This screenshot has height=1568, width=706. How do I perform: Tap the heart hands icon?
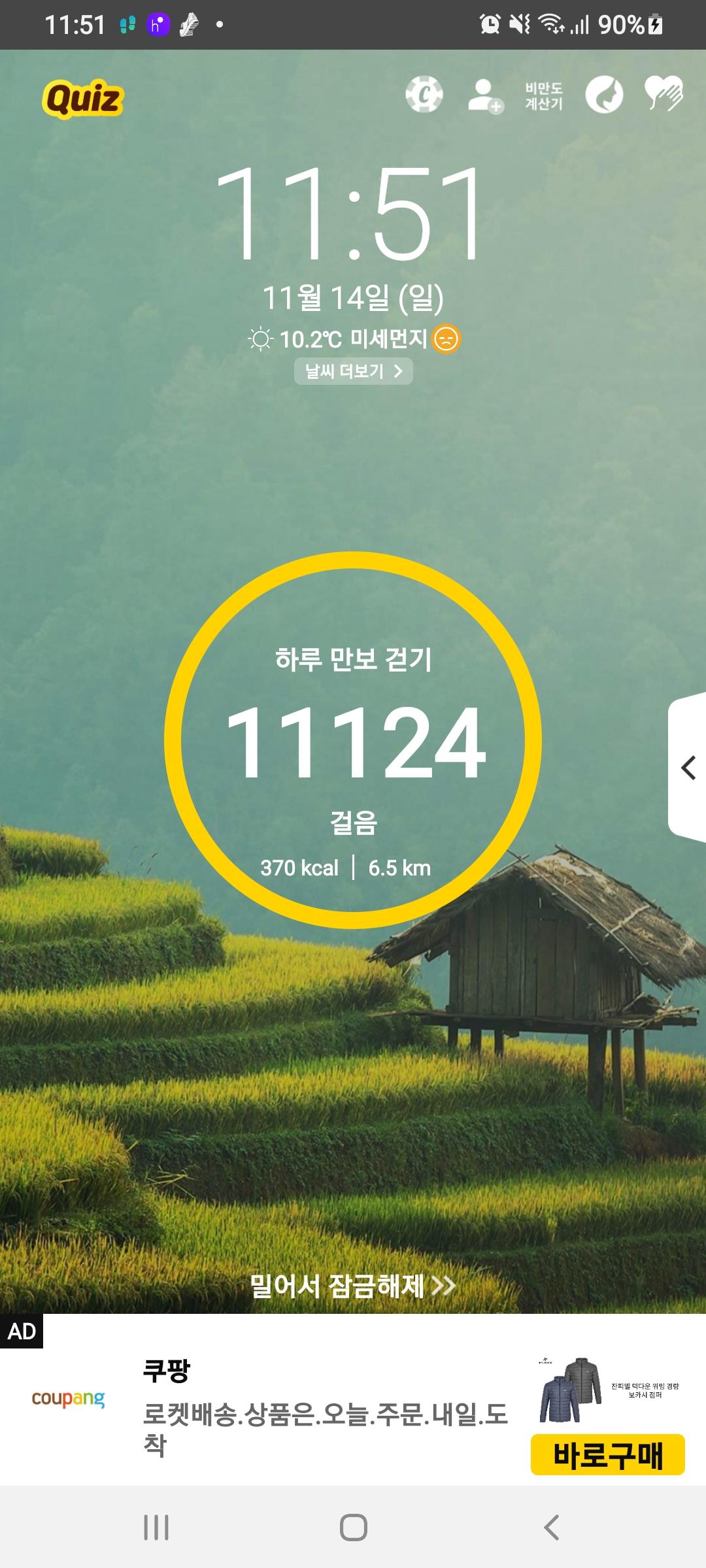tap(663, 94)
